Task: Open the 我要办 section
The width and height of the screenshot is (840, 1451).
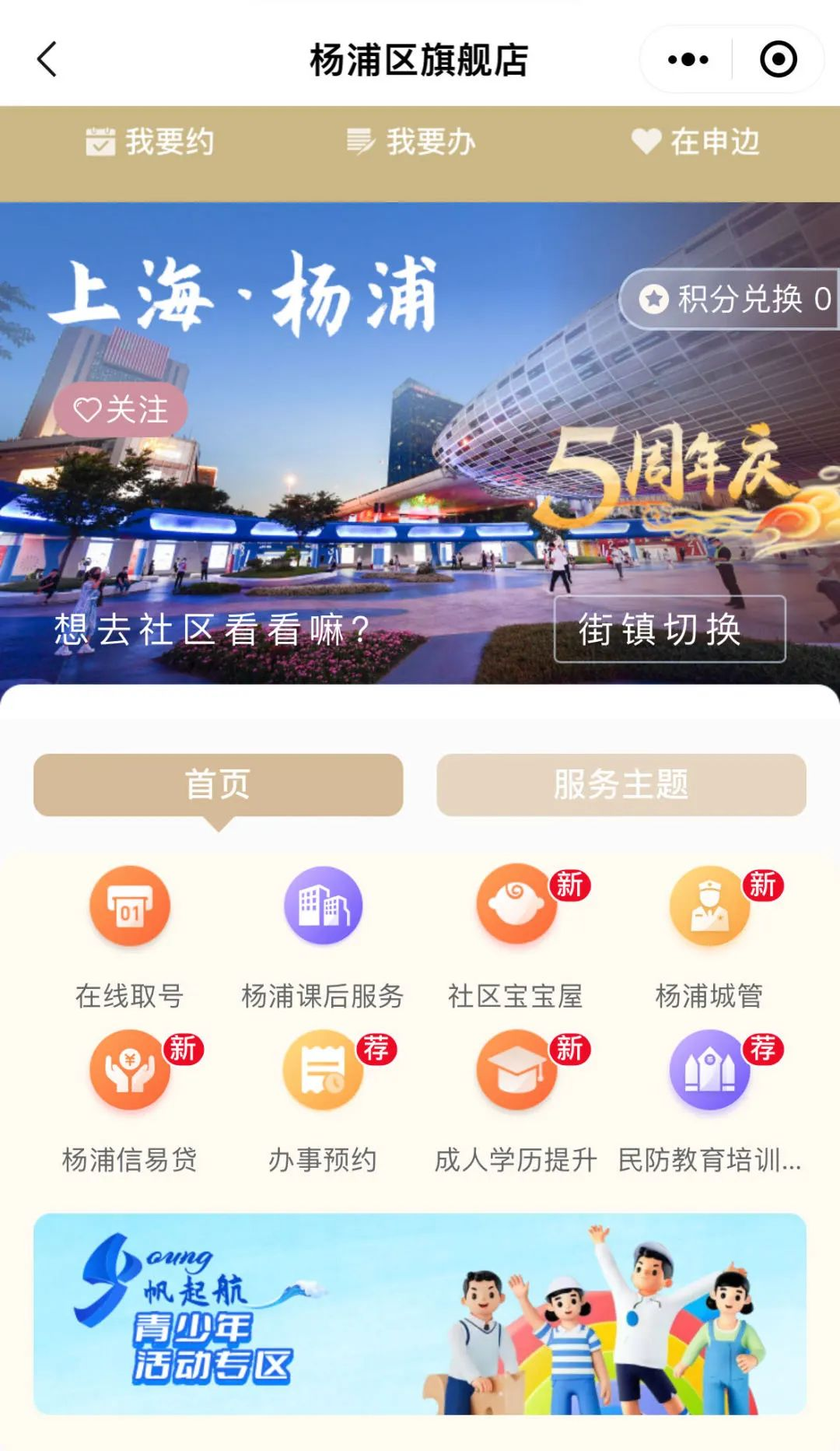Action: pyautogui.click(x=411, y=142)
